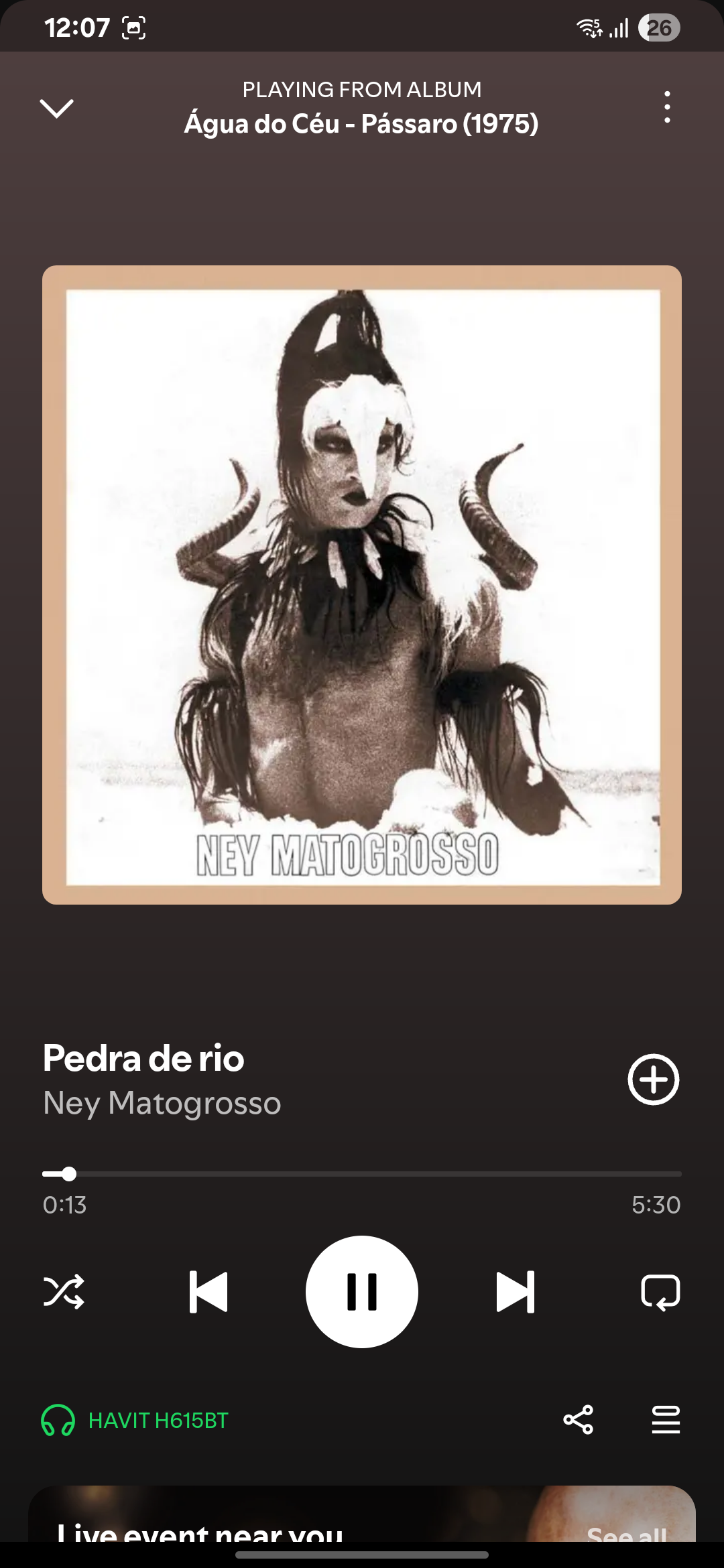Open HAVIT H615BT device picker

coord(135,1420)
